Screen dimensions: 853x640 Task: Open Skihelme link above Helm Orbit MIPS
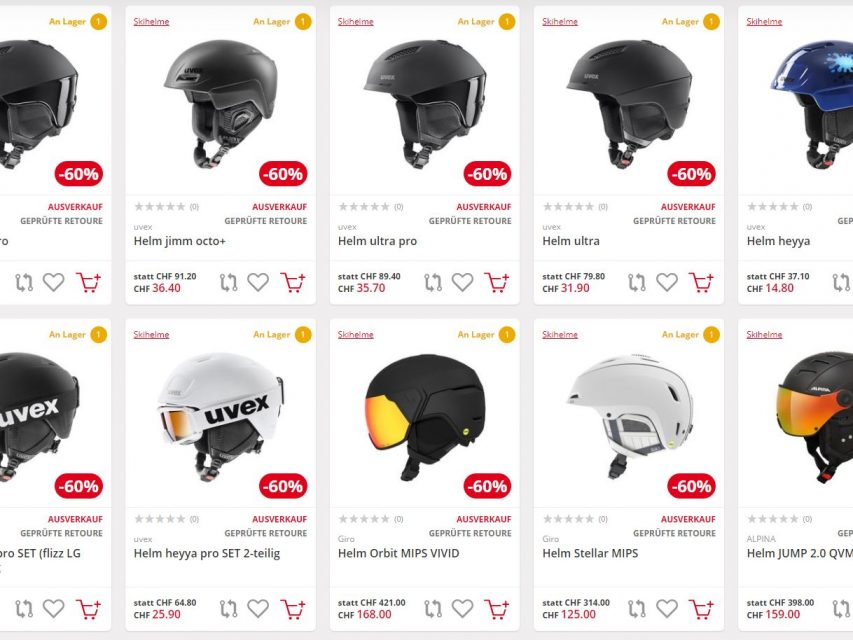tap(355, 334)
